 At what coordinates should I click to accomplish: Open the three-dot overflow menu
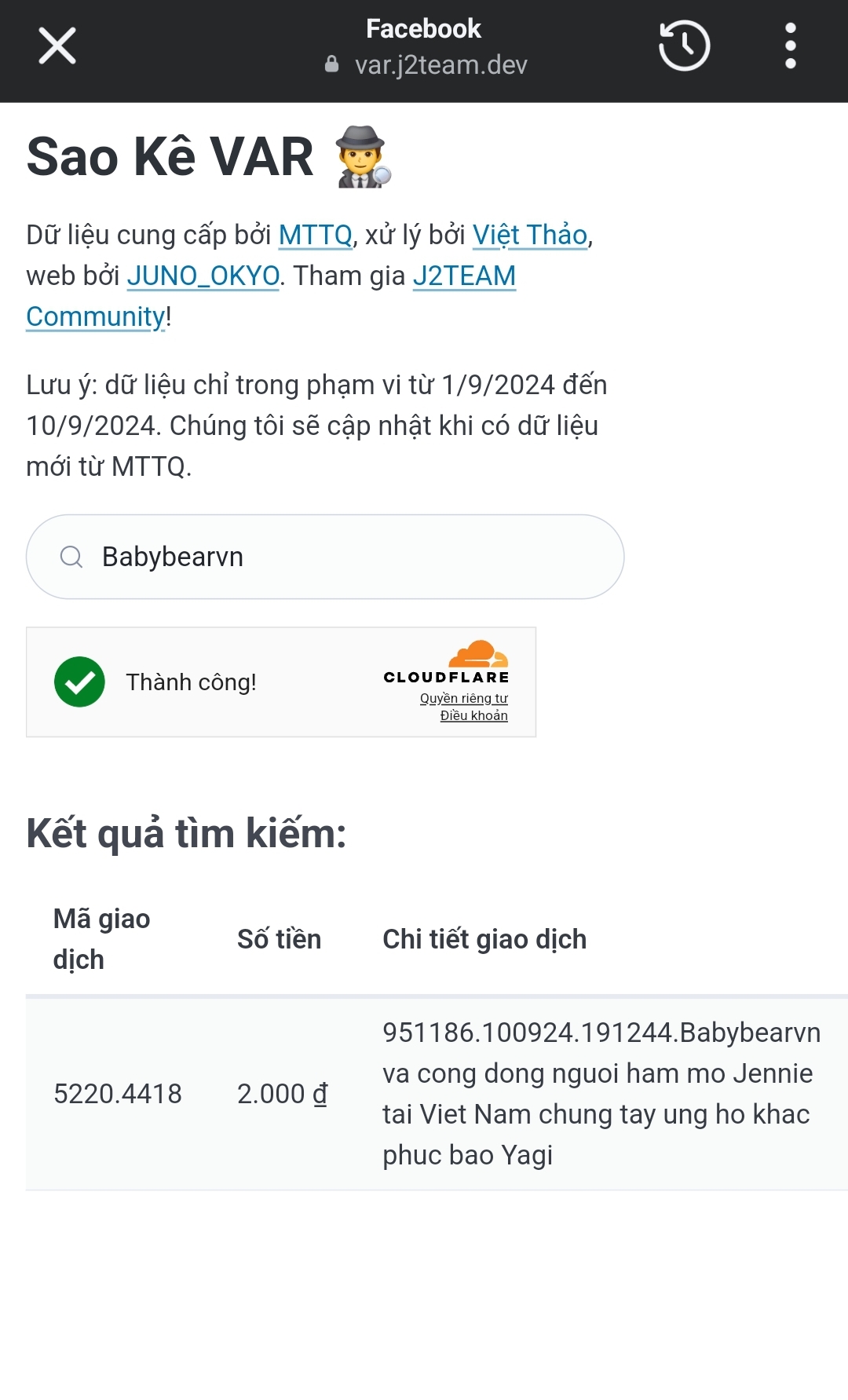[790, 45]
